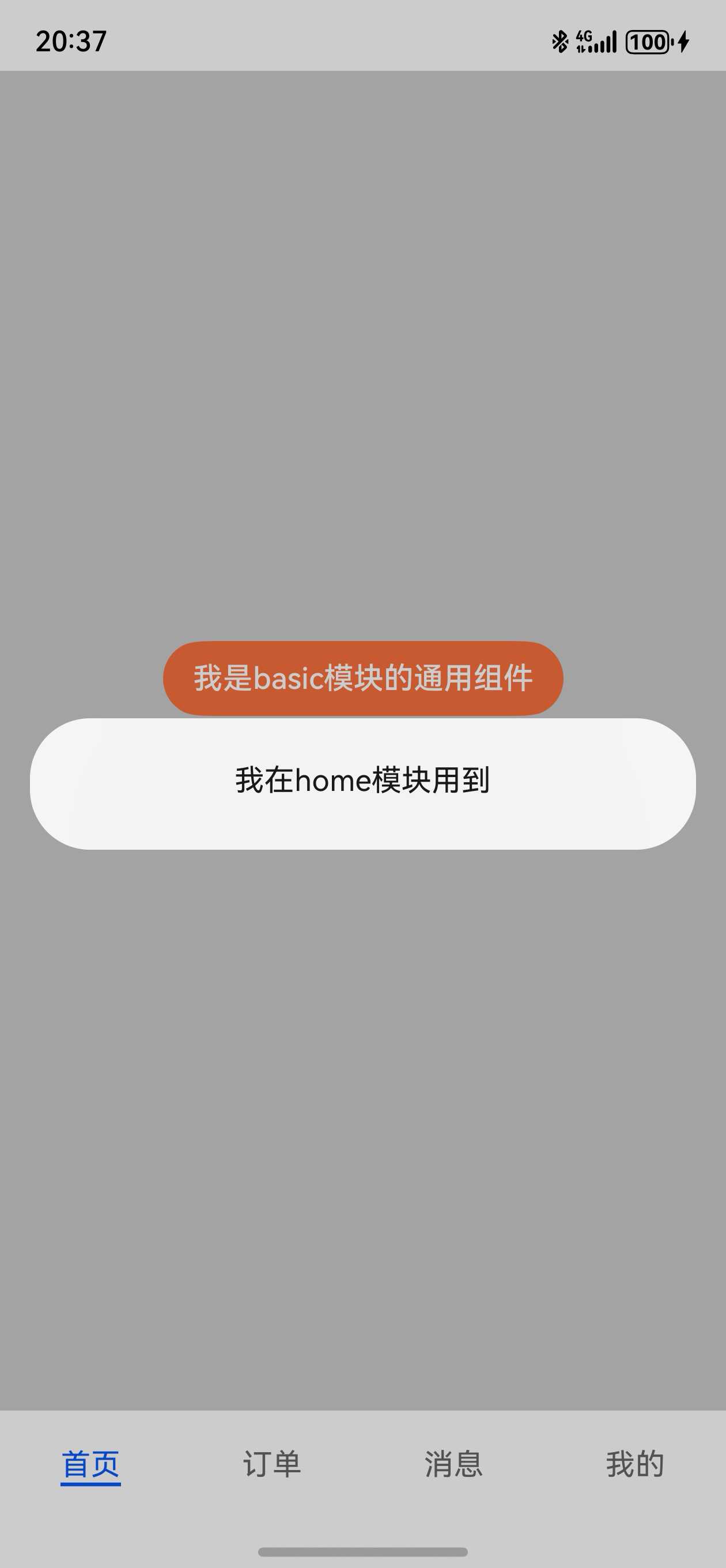Switch to the 订单 tab
726x1568 pixels.
click(272, 1464)
